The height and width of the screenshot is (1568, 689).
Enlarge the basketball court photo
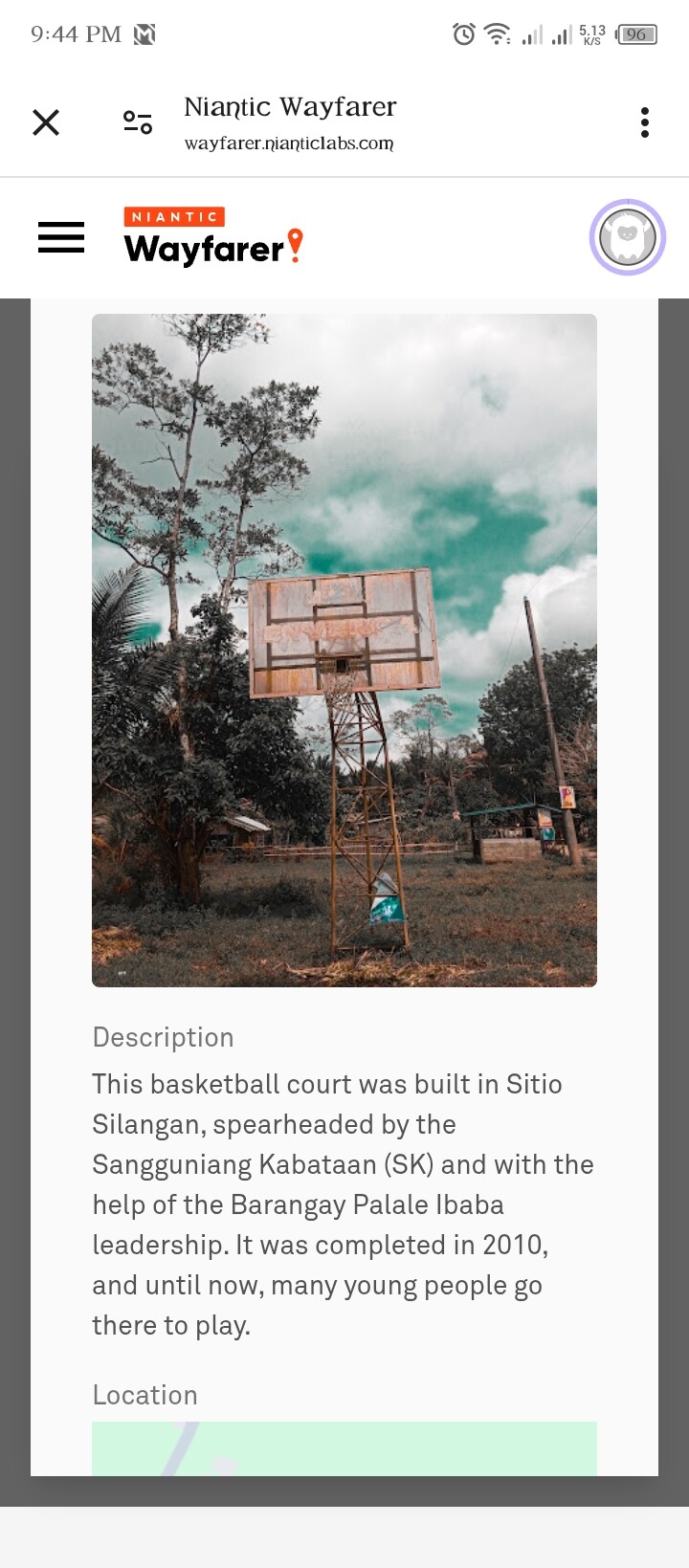[x=344, y=651]
